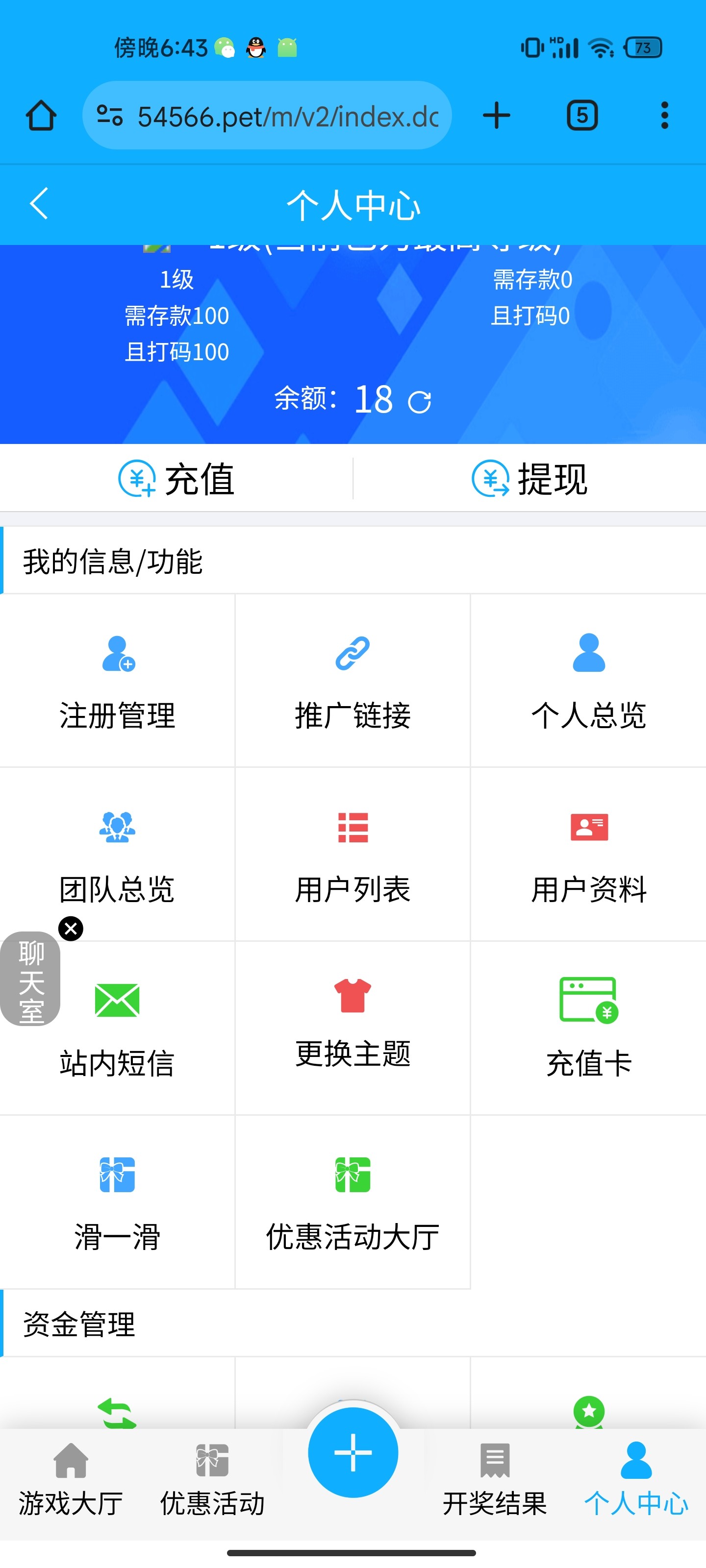The image size is (706, 1568).
Task: Open 用户资料
Action: (588, 855)
